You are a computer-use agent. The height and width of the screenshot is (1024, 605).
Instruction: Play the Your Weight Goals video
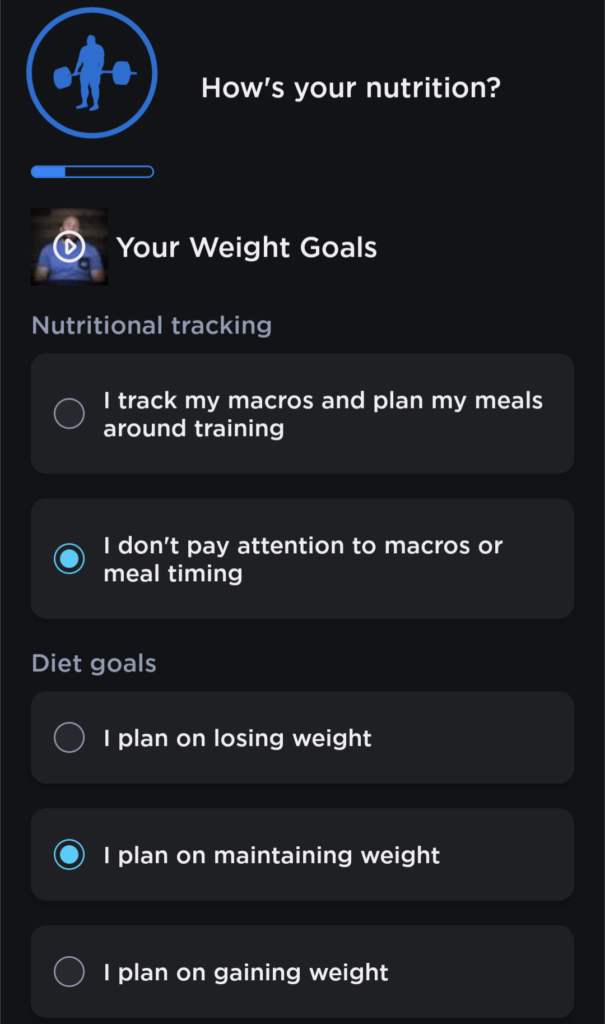[69, 246]
